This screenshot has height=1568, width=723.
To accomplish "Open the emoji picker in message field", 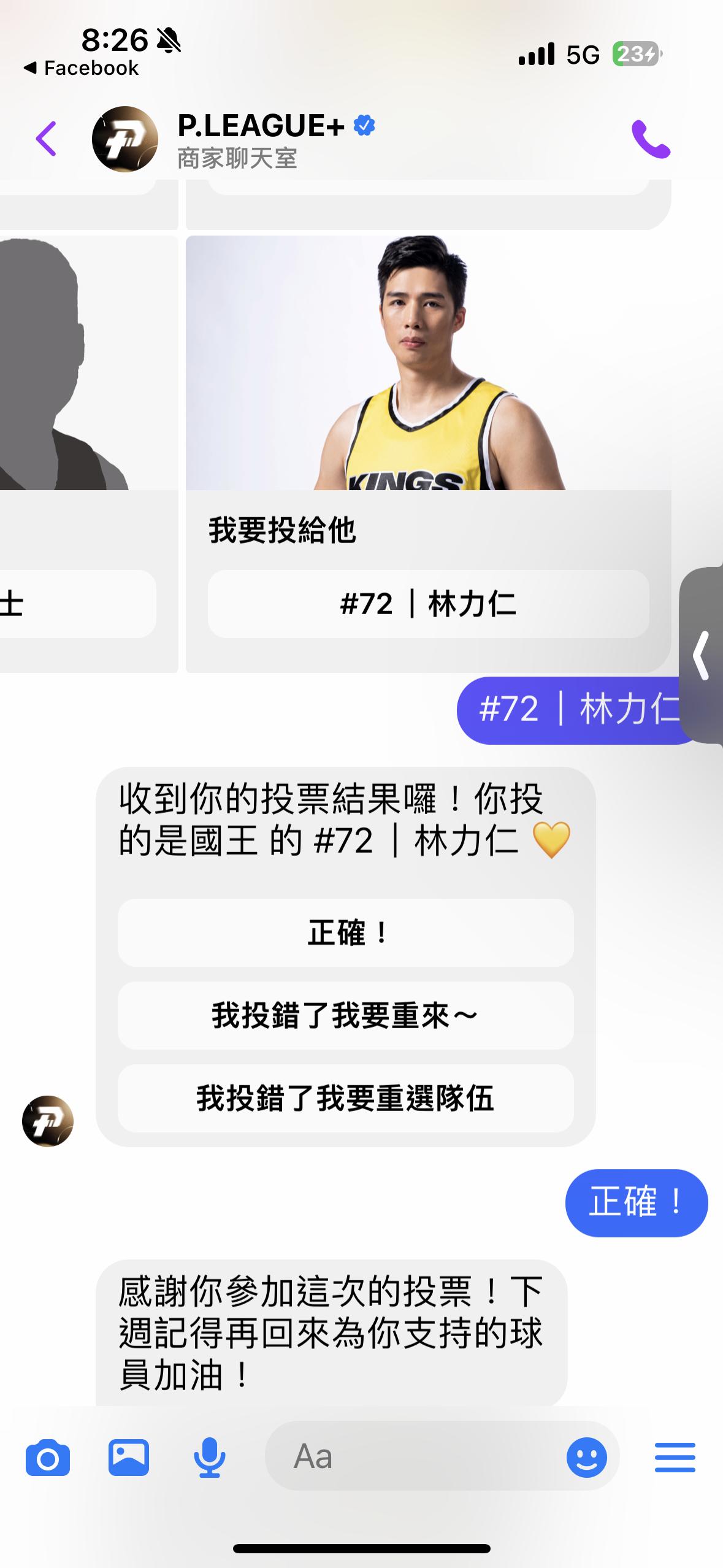I will tap(586, 1458).
